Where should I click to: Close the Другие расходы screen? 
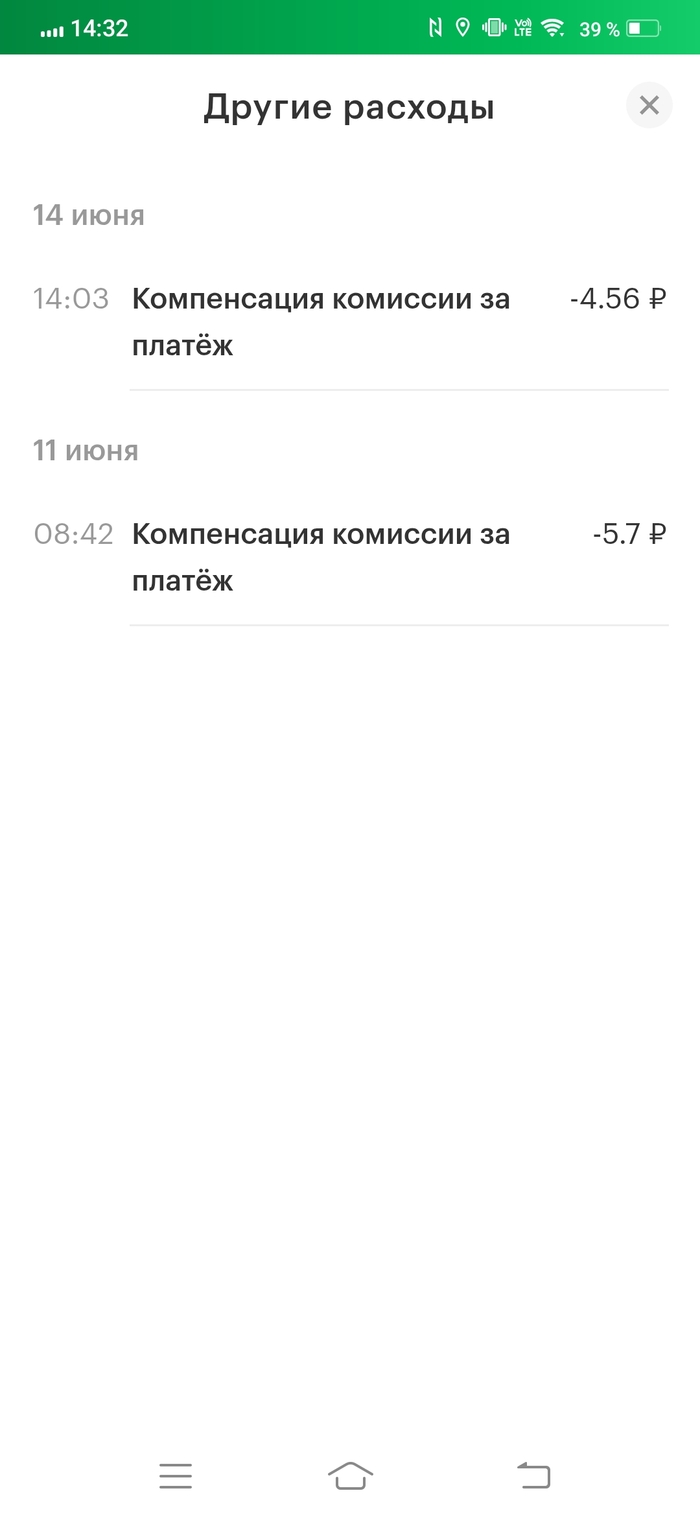tap(649, 105)
